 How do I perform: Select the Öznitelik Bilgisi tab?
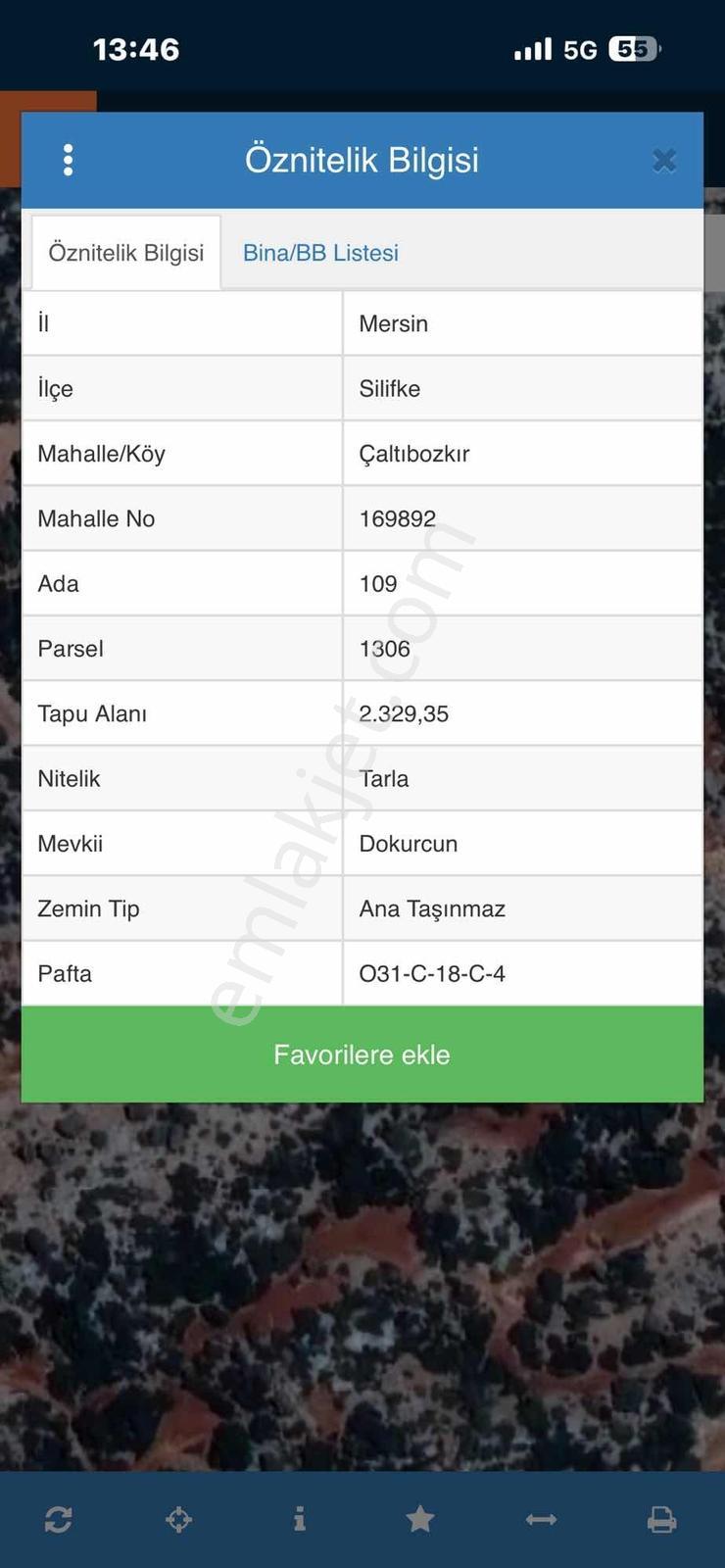click(x=126, y=253)
